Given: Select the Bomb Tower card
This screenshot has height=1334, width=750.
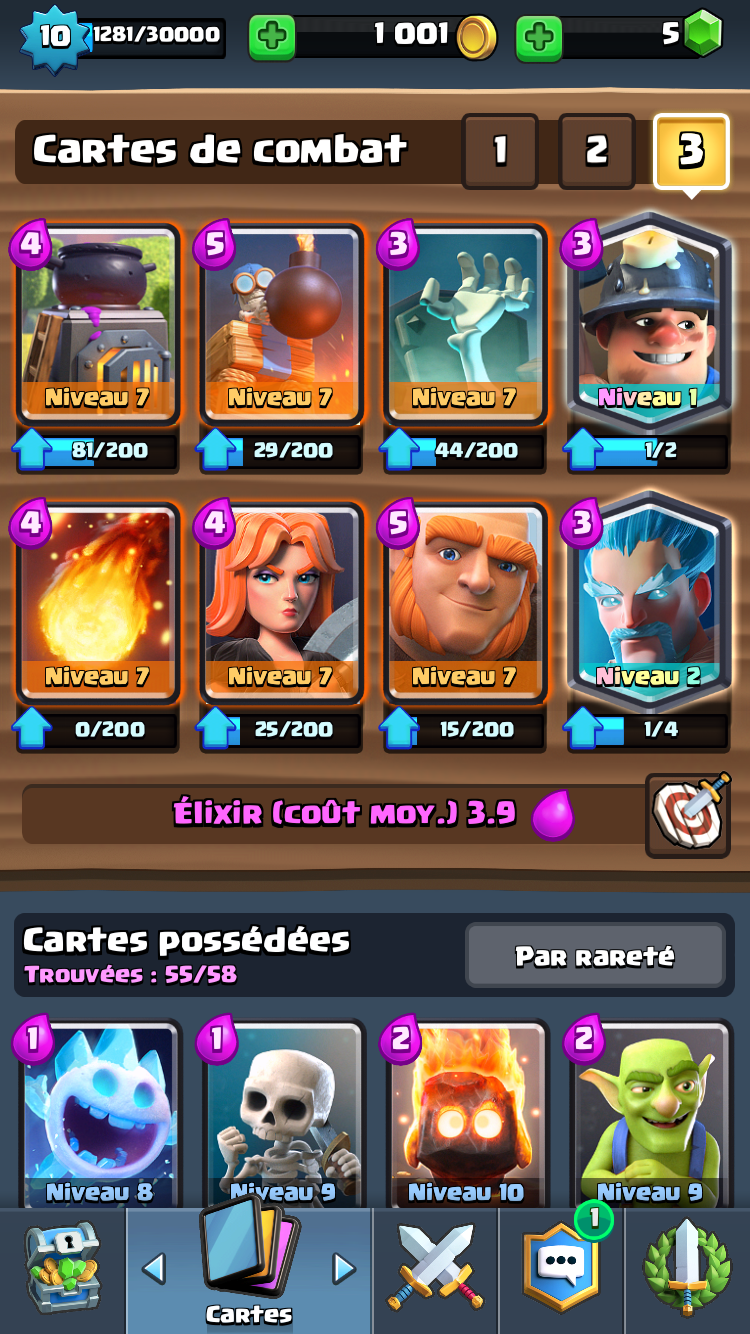Looking at the screenshot, I should click(x=282, y=325).
